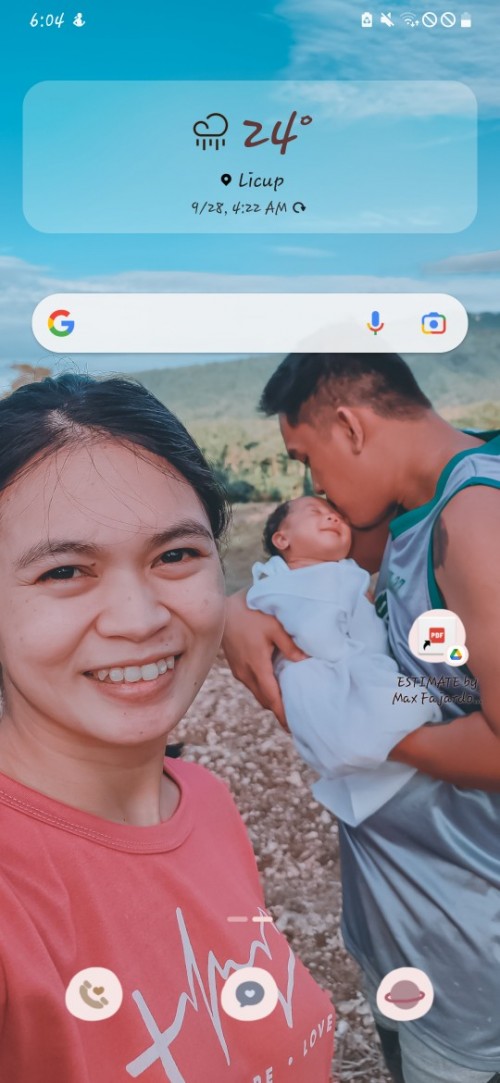Open the Messages app in the dock
Viewport: 500px width, 1083px height.
(249, 994)
